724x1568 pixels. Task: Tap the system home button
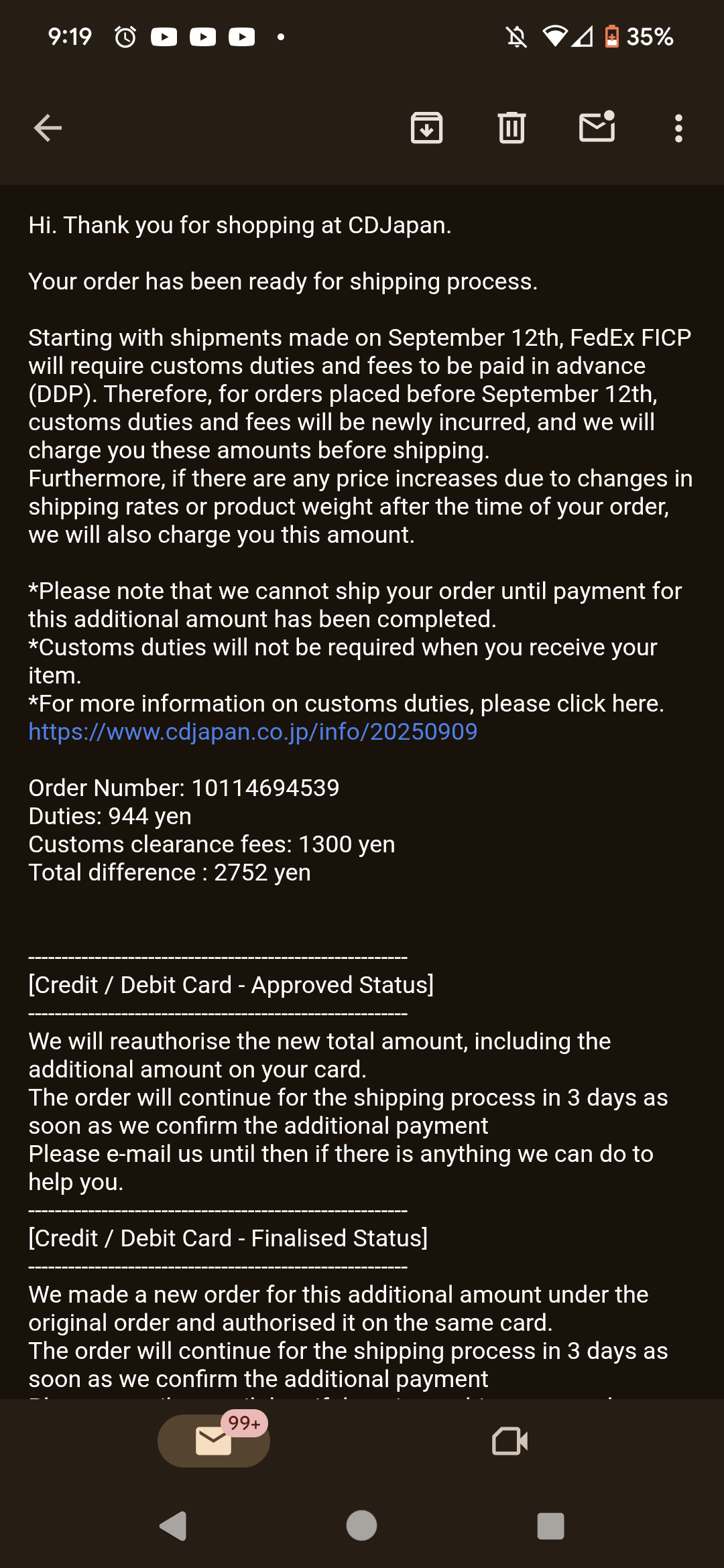[361, 1526]
